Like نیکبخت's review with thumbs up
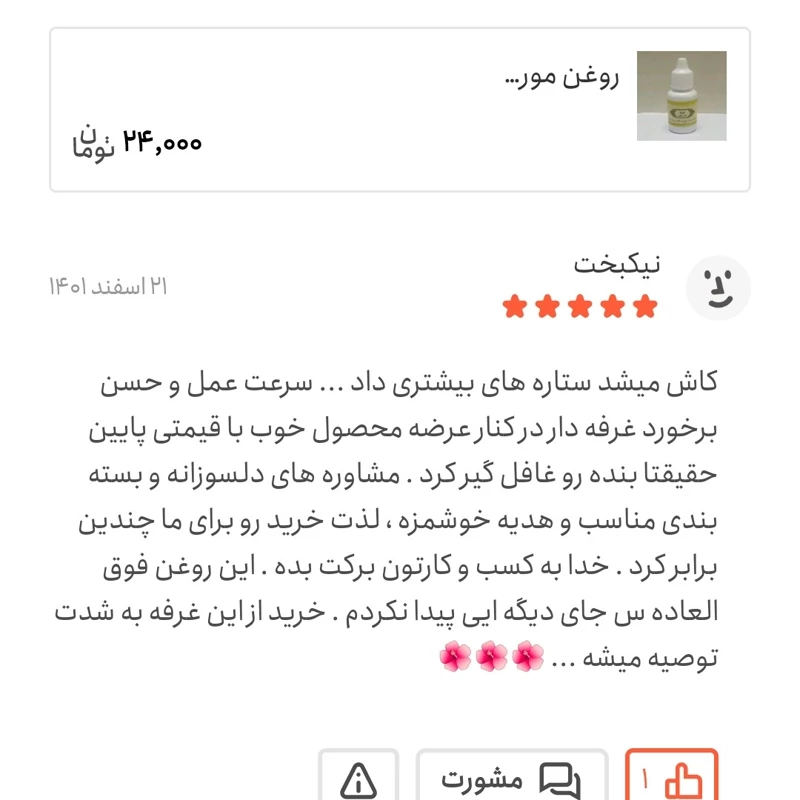Screen dimensions: 800x800 [x=672, y=777]
